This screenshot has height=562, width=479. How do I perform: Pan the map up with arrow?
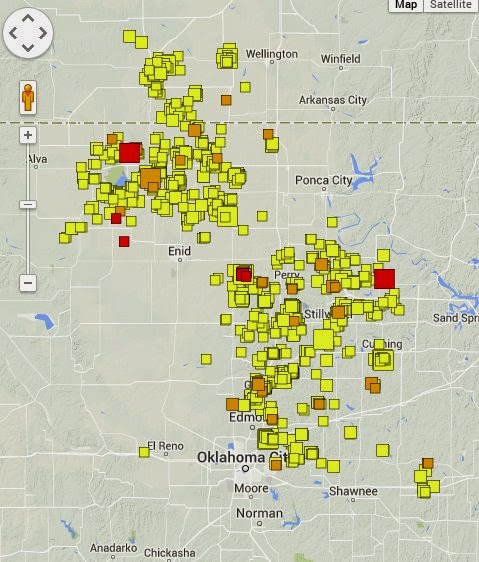point(28,18)
